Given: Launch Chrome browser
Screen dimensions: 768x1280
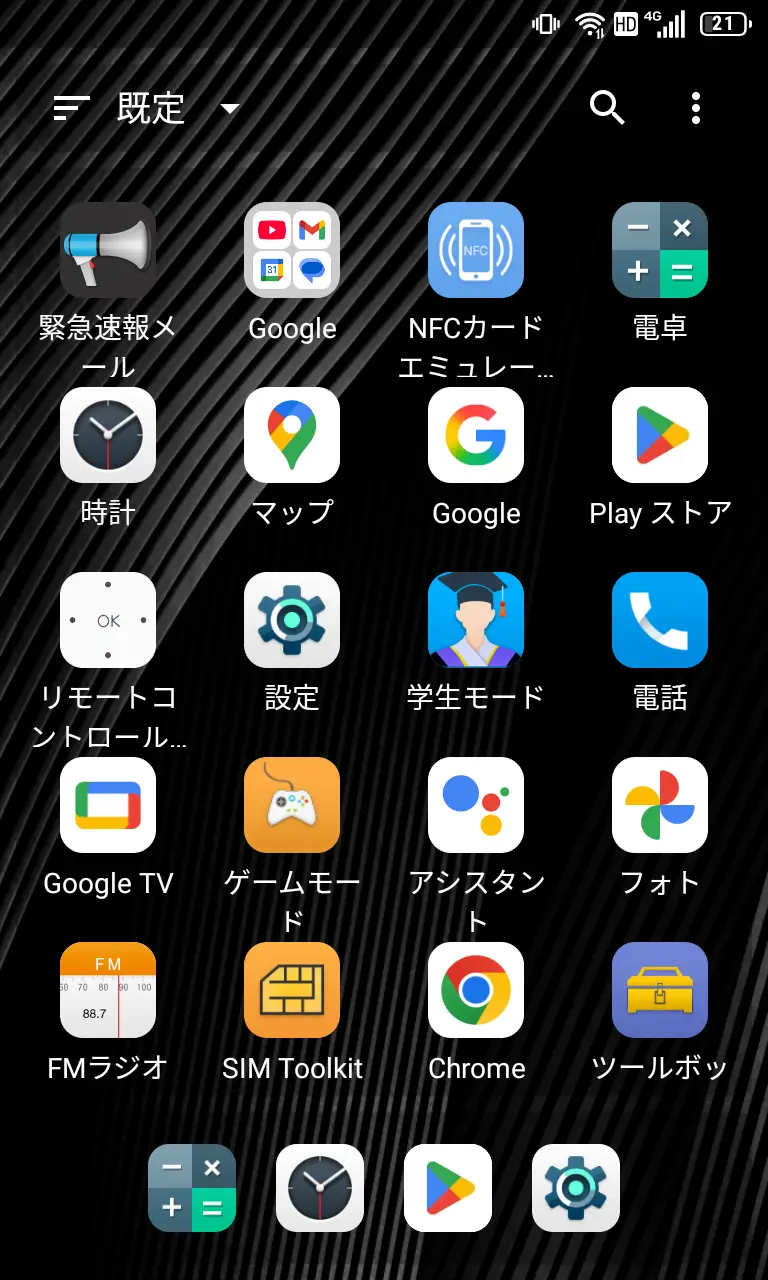Looking at the screenshot, I should tap(476, 990).
